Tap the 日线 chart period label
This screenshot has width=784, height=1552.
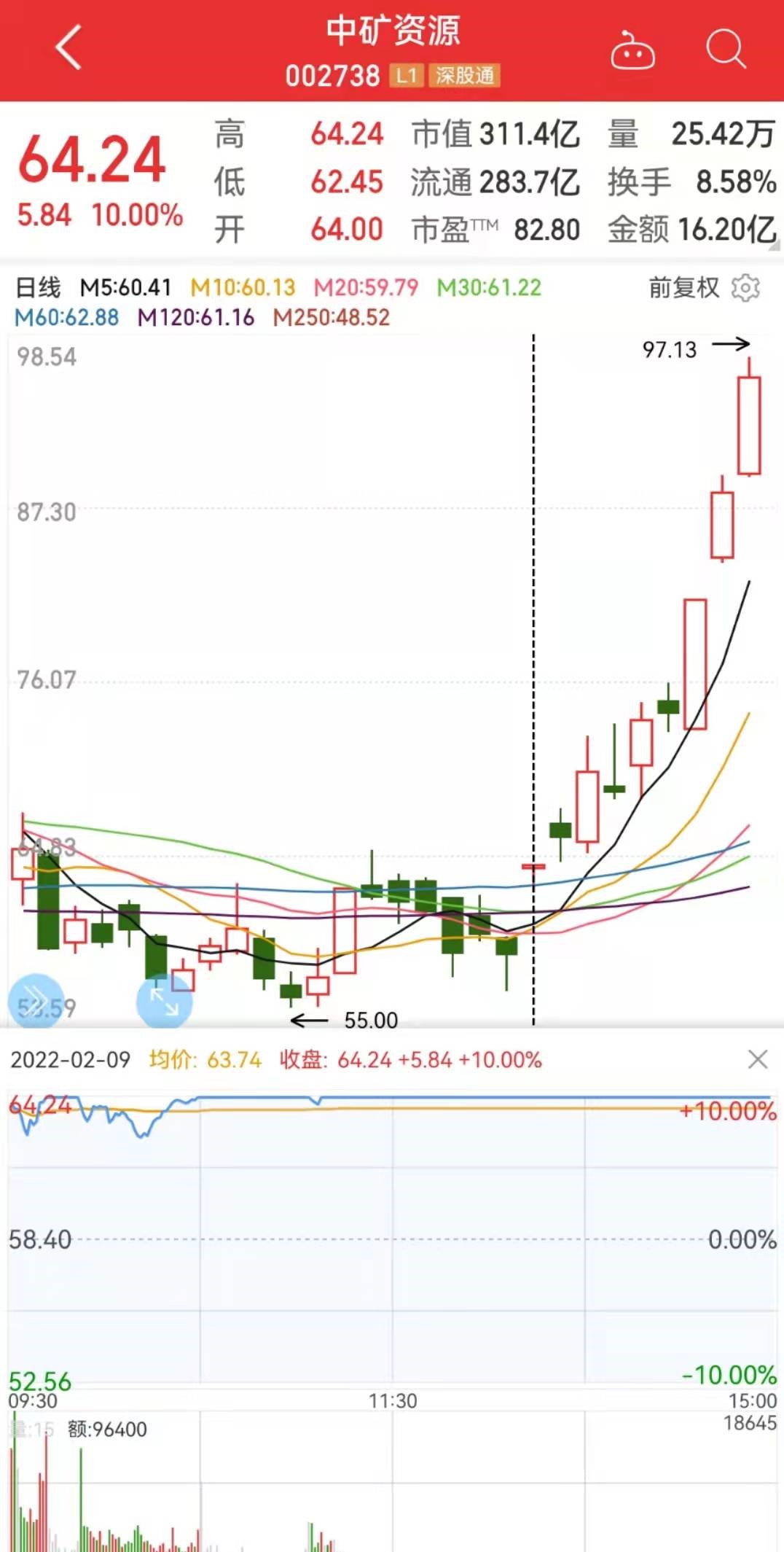tap(38, 288)
